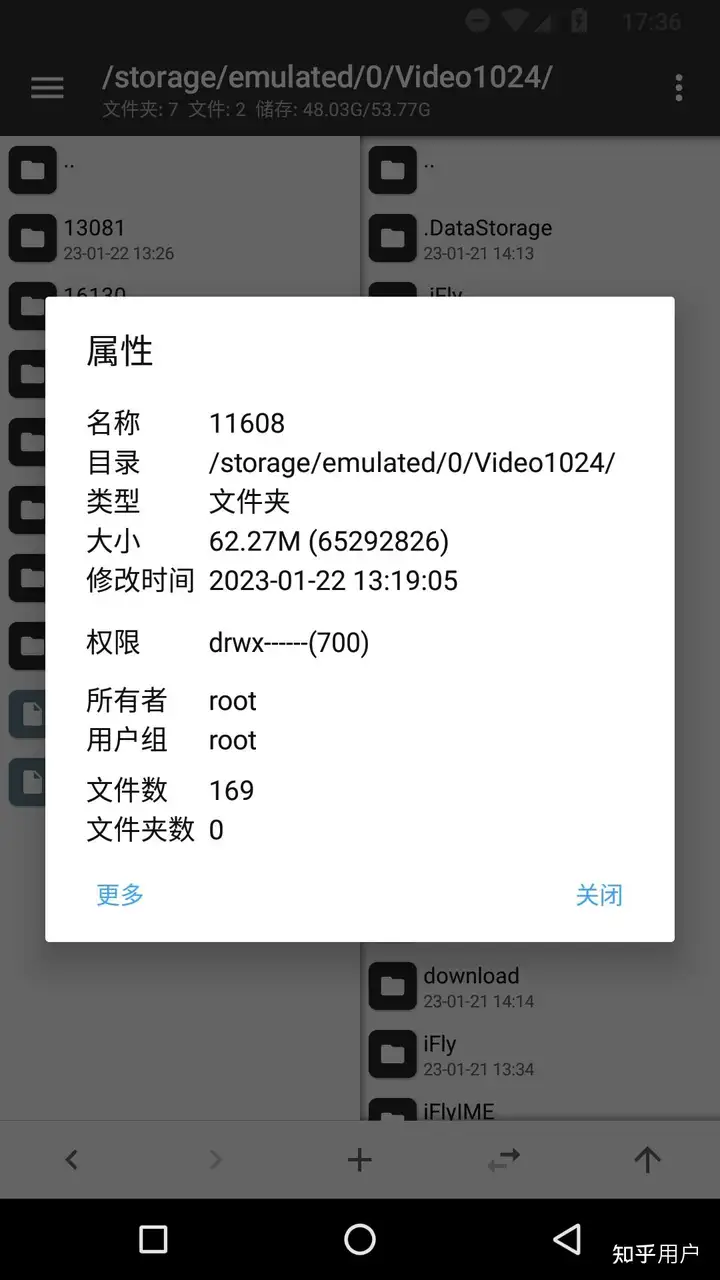This screenshot has width=720, height=1280.
Task: Tap the system back button
Action: pyautogui.click(x=567, y=1240)
